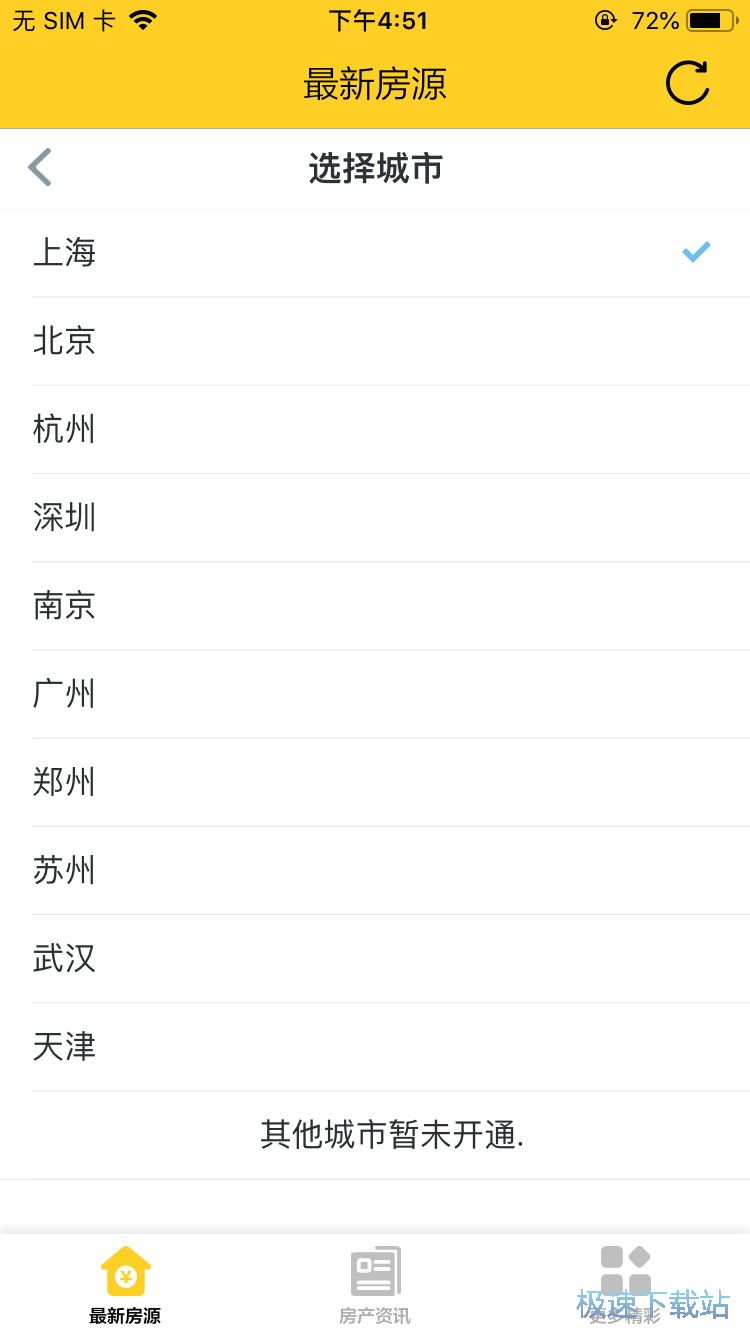The width and height of the screenshot is (750, 1334).
Task: Choose 南京 city
Action: (x=65, y=605)
